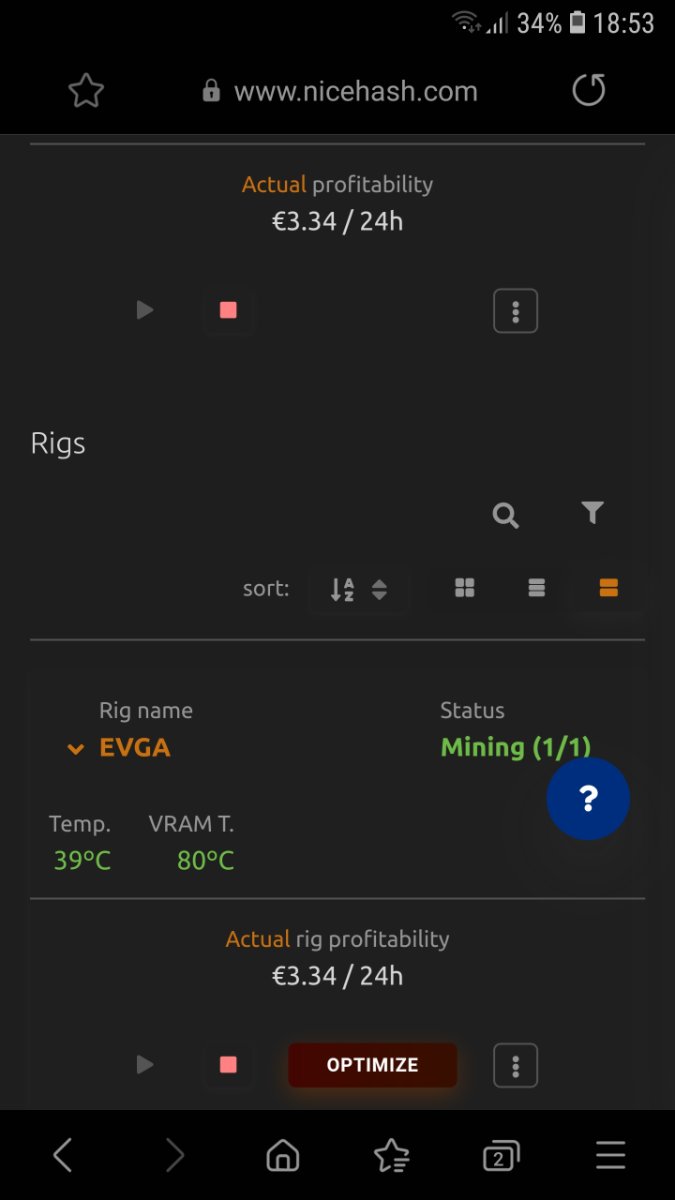Bookmark this page with the star icon
The image size is (675, 1200).
[86, 92]
